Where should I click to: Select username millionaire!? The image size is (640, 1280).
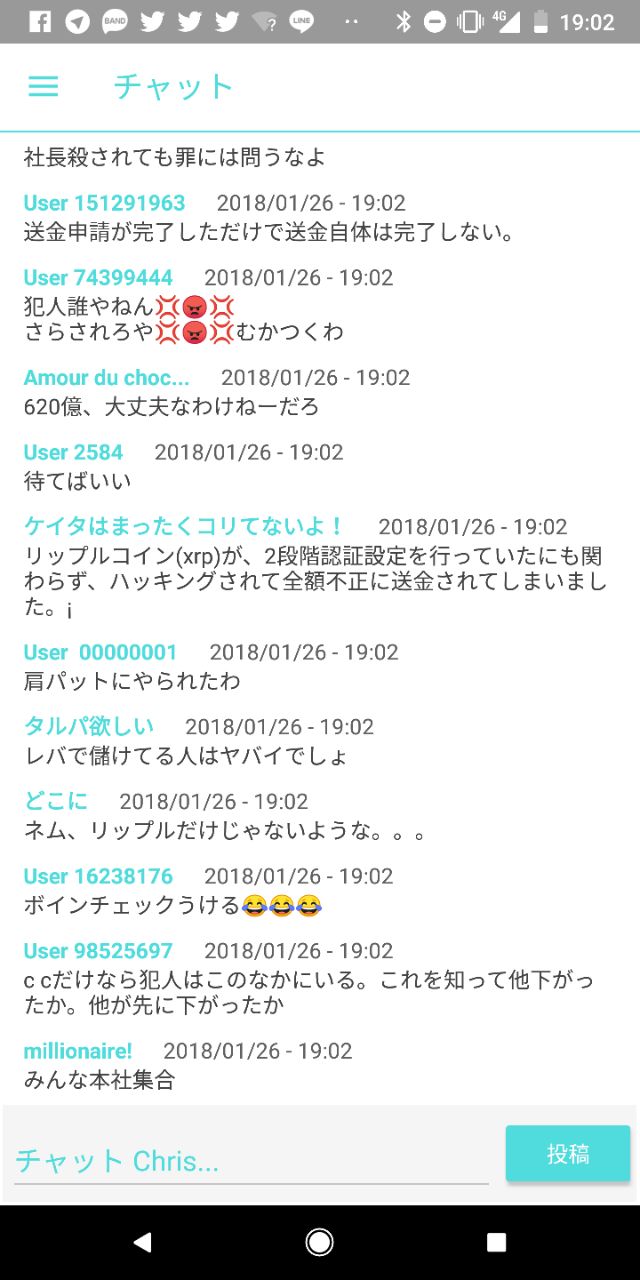coord(78,1051)
